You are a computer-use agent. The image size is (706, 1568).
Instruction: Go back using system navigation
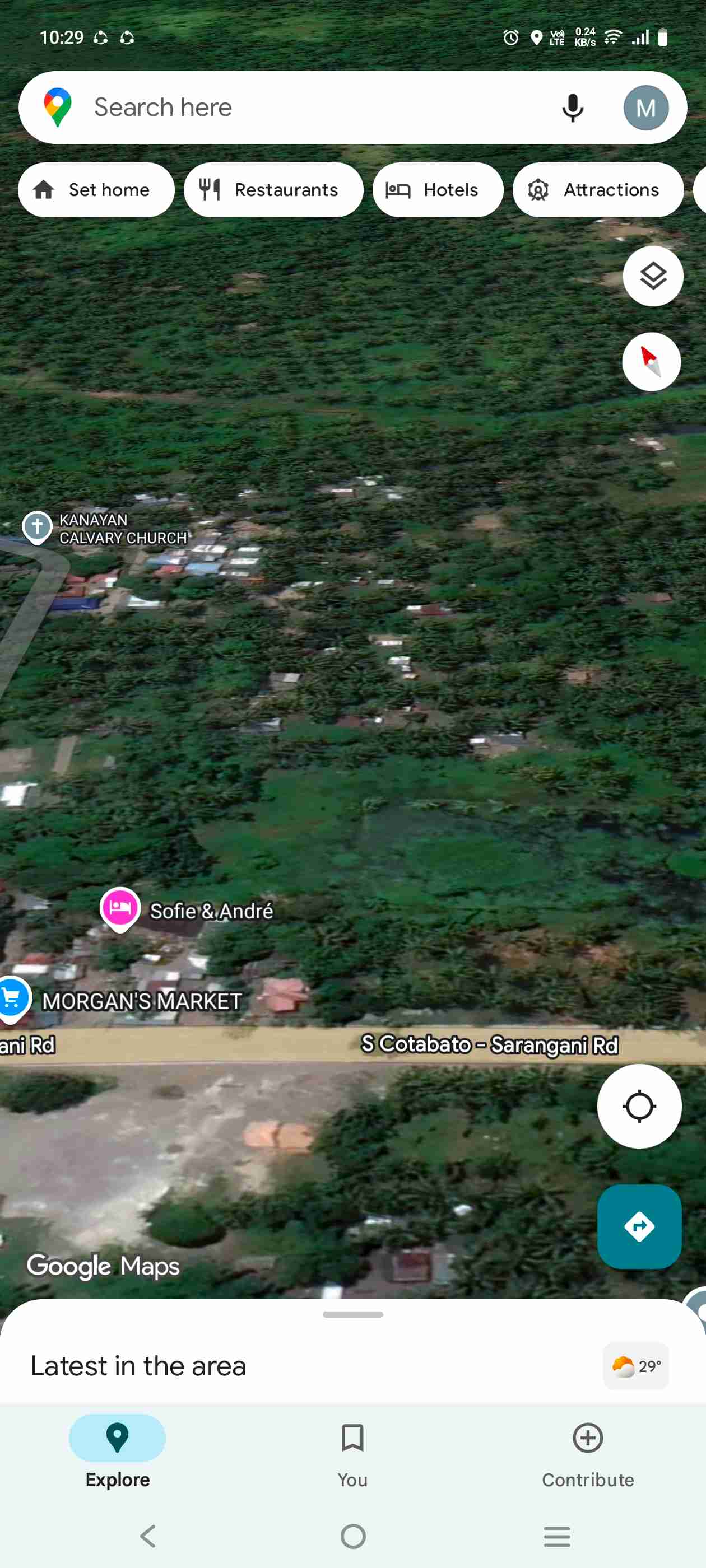click(x=148, y=1536)
